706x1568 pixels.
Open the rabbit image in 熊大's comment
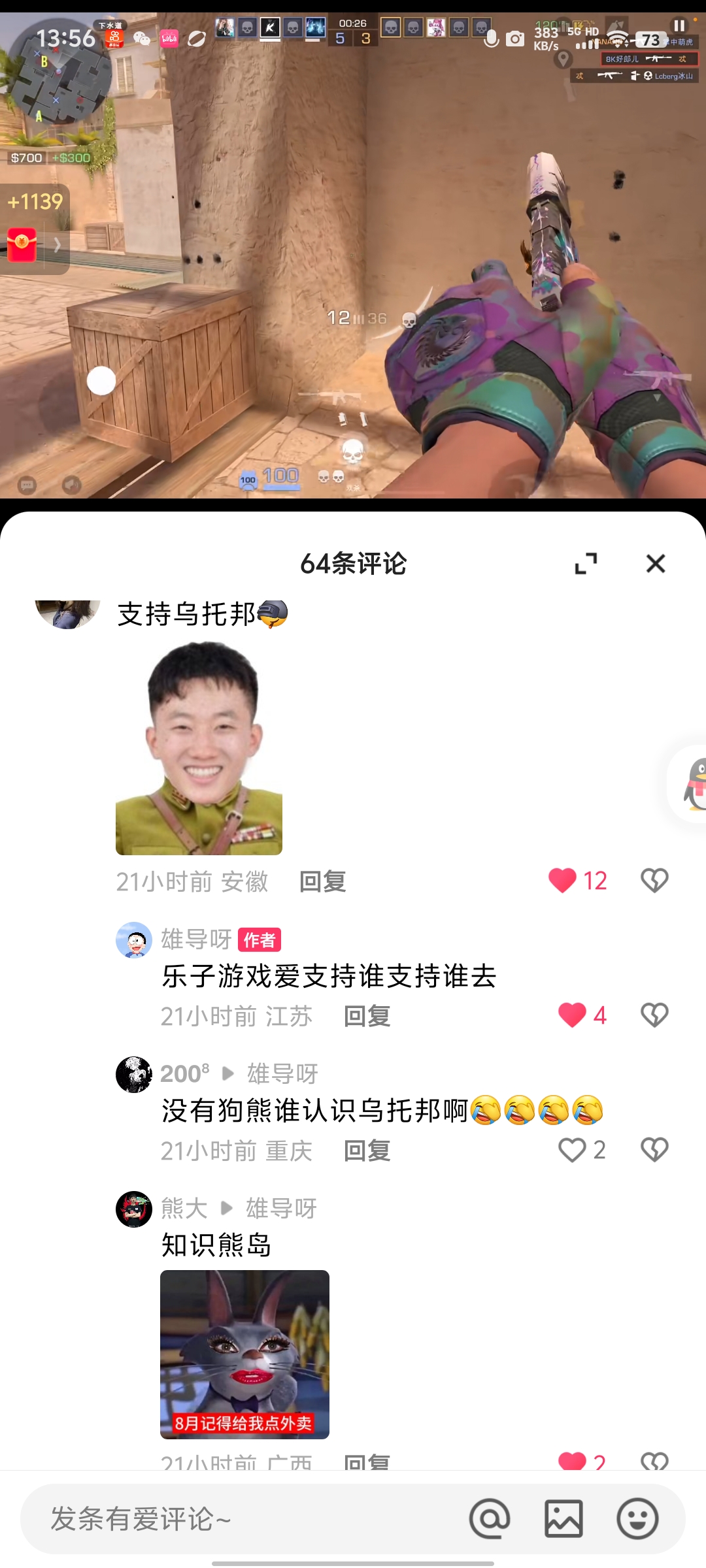[244, 1354]
